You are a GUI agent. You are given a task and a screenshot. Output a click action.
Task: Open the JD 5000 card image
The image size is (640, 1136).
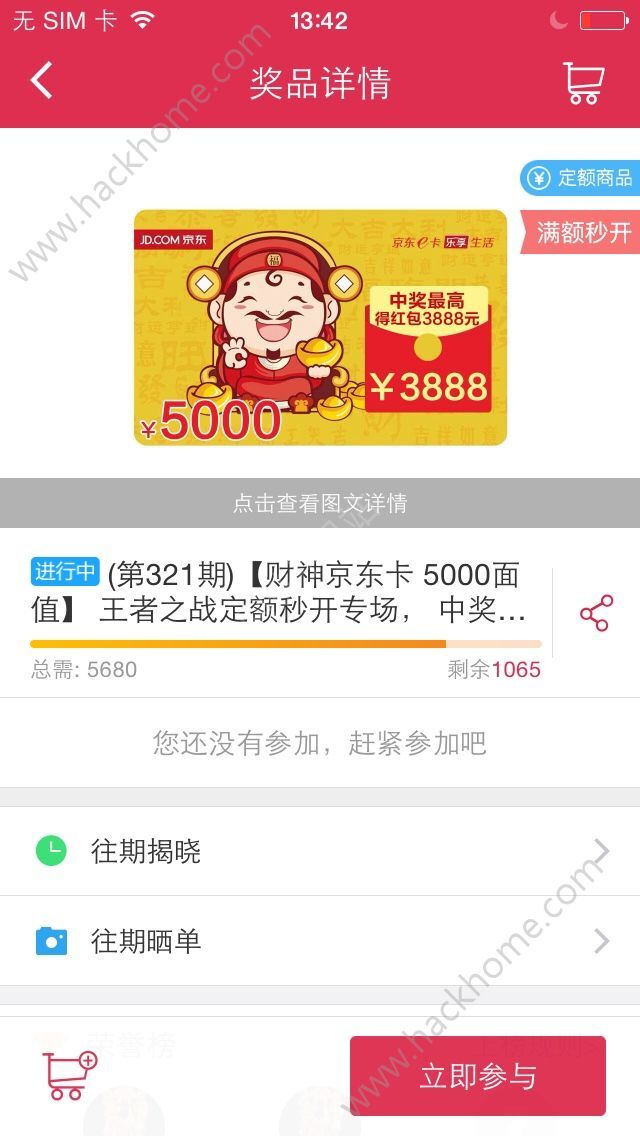(320, 327)
